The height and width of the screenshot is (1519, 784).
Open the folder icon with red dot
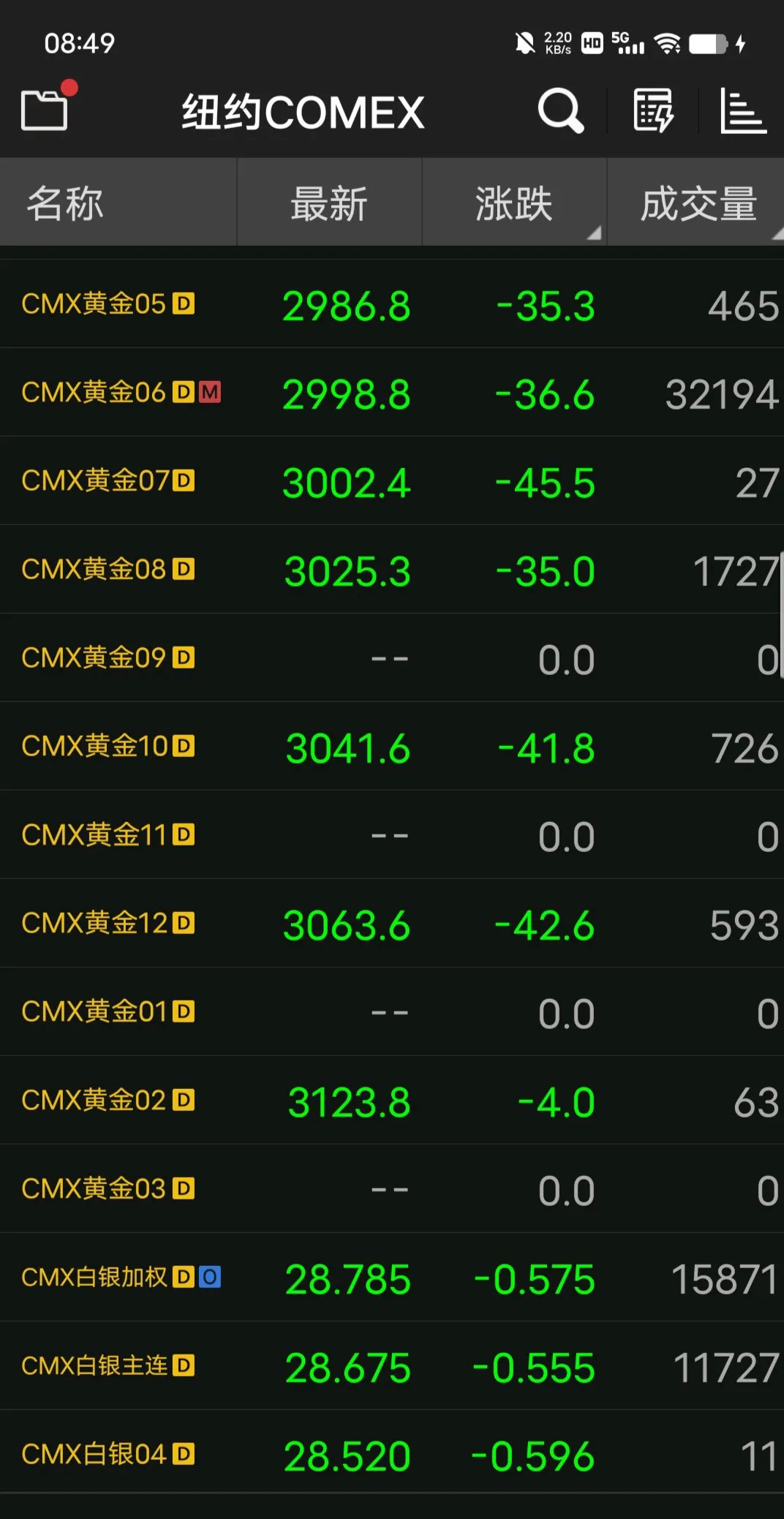click(x=45, y=110)
